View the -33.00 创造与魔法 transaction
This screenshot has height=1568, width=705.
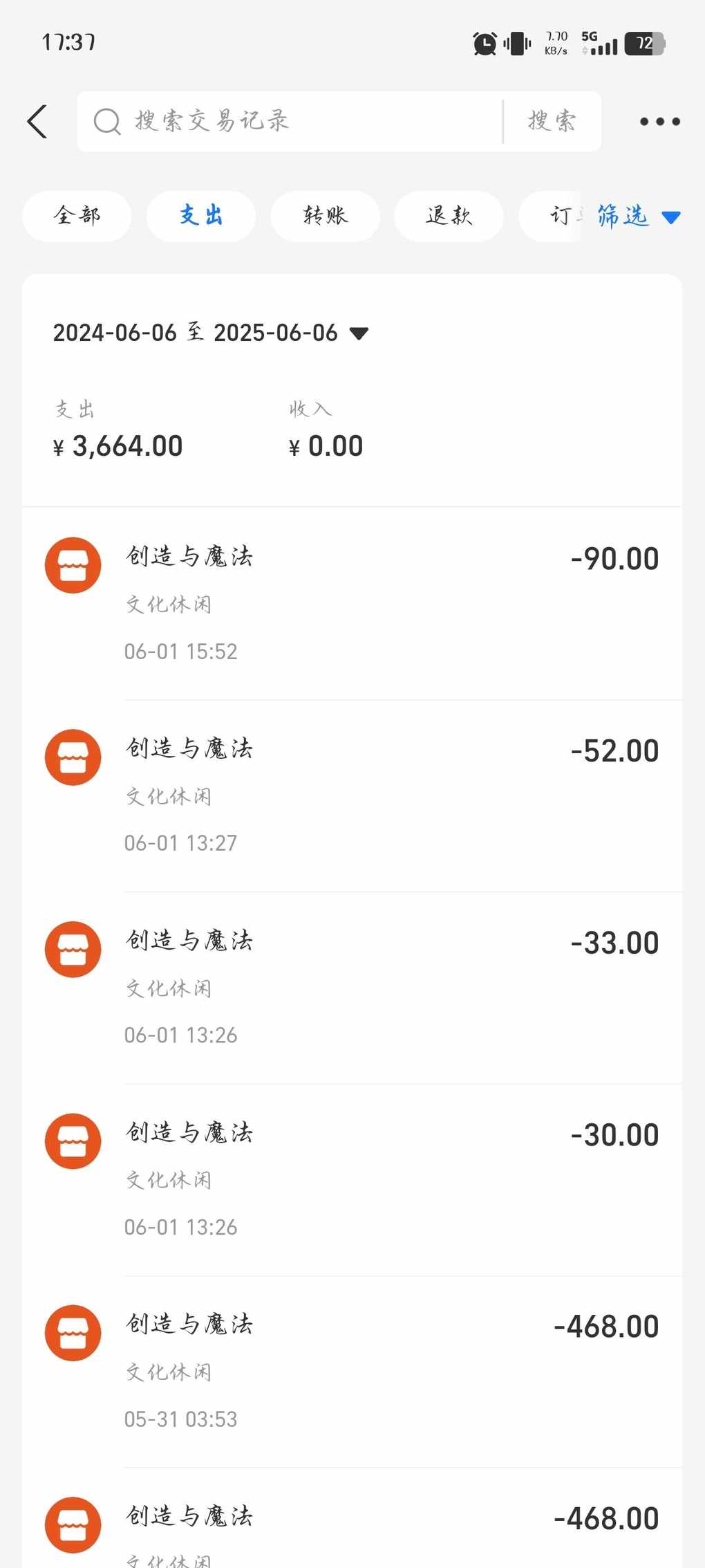tap(352, 988)
